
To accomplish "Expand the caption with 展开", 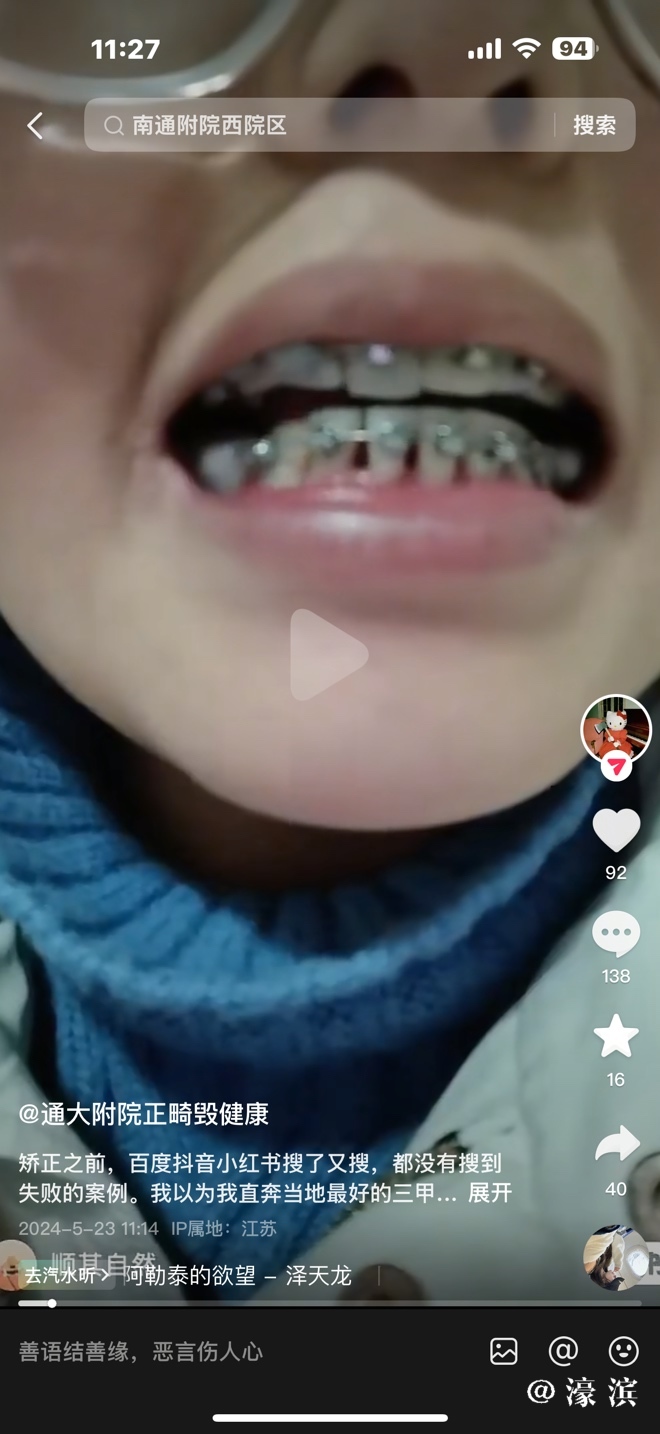I will 490,1193.
